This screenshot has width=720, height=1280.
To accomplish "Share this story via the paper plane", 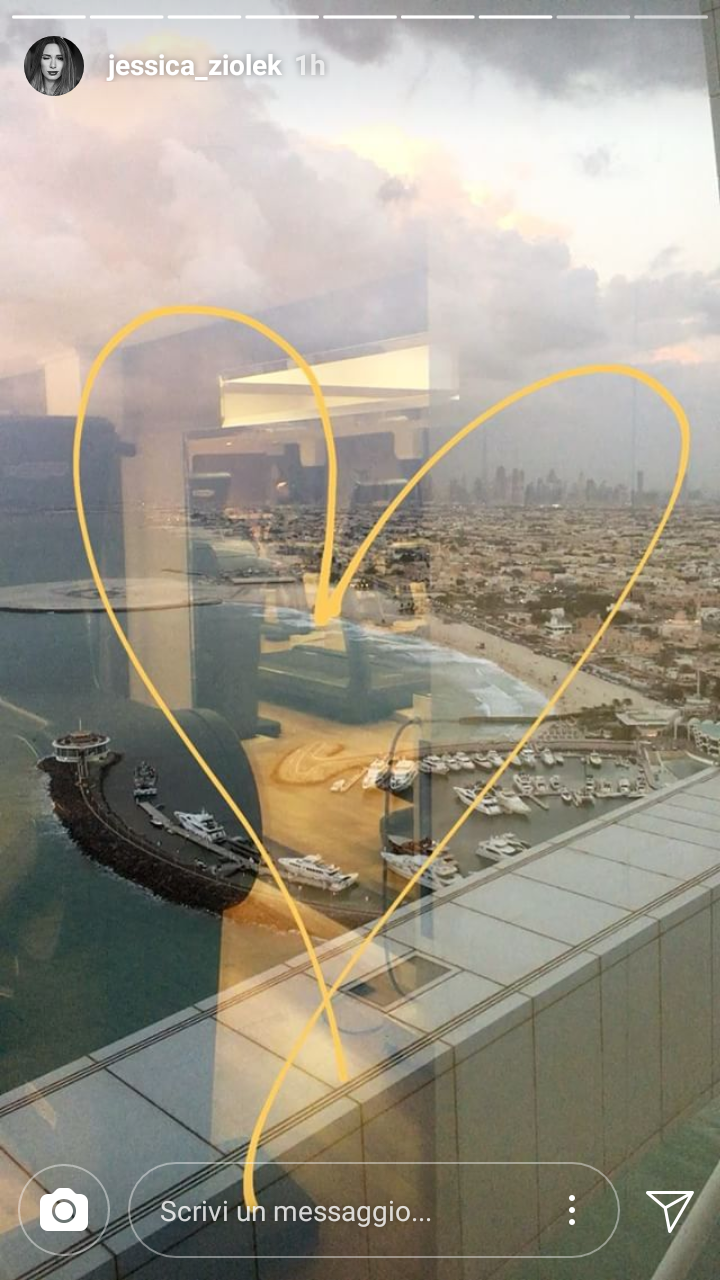I will (x=669, y=1211).
